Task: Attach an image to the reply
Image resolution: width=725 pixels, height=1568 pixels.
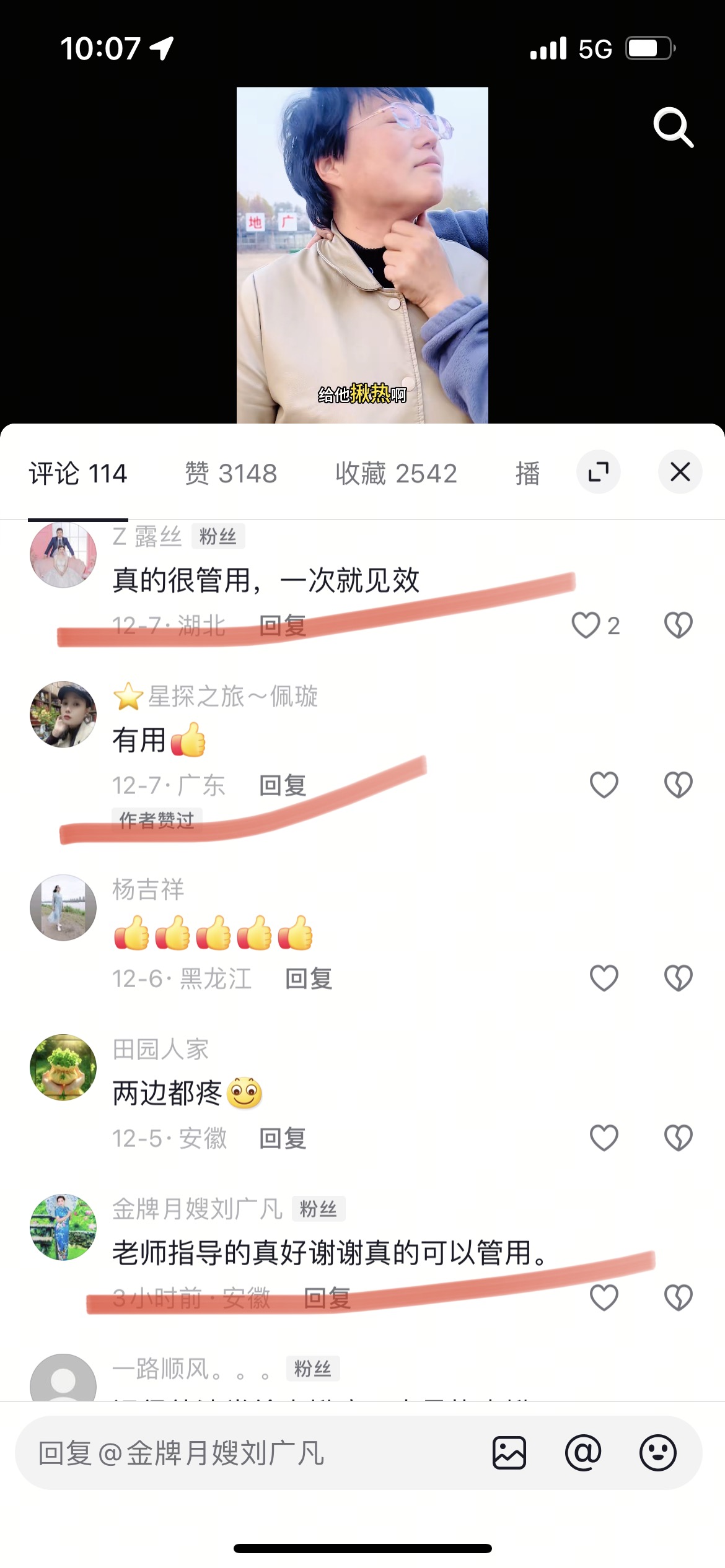Action: coord(509,1453)
